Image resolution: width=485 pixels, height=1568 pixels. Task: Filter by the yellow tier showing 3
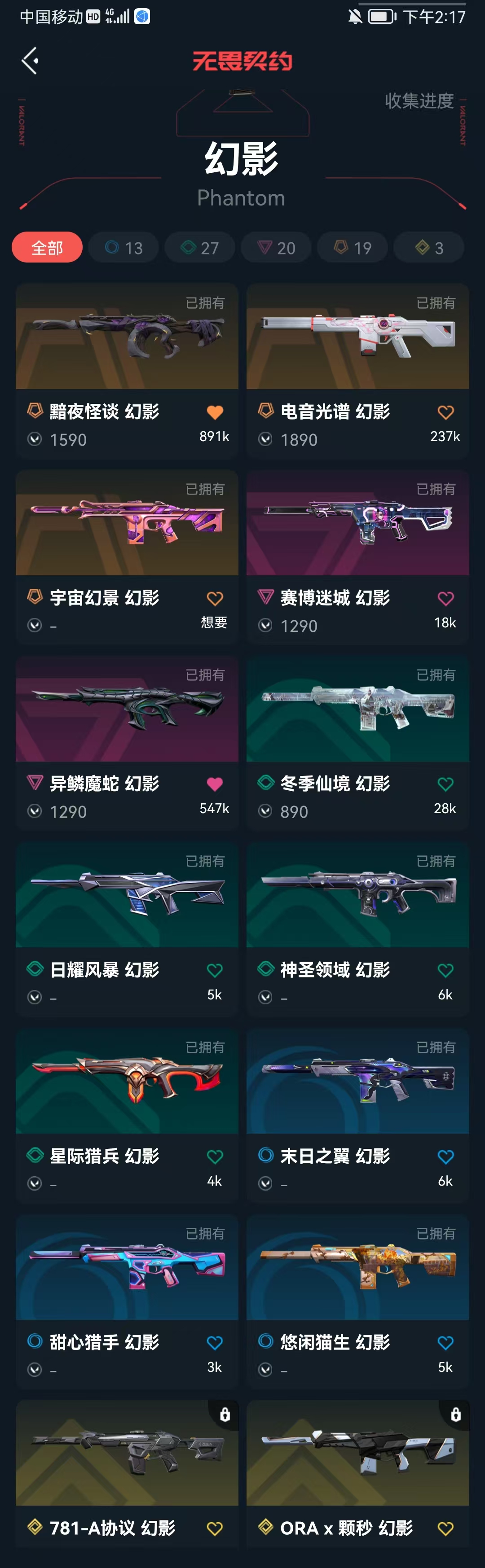(x=429, y=248)
